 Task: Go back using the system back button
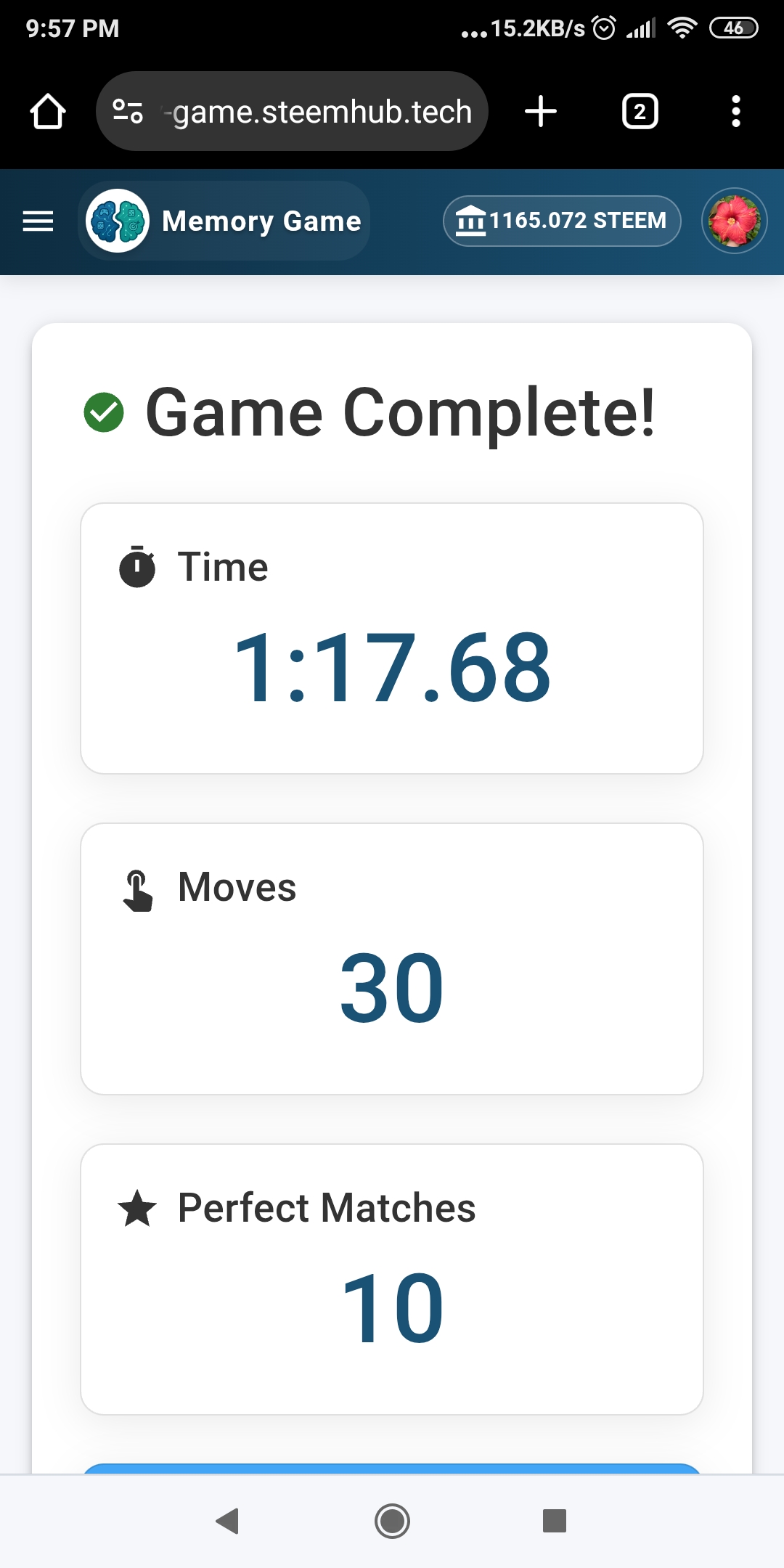pyautogui.click(x=228, y=1521)
